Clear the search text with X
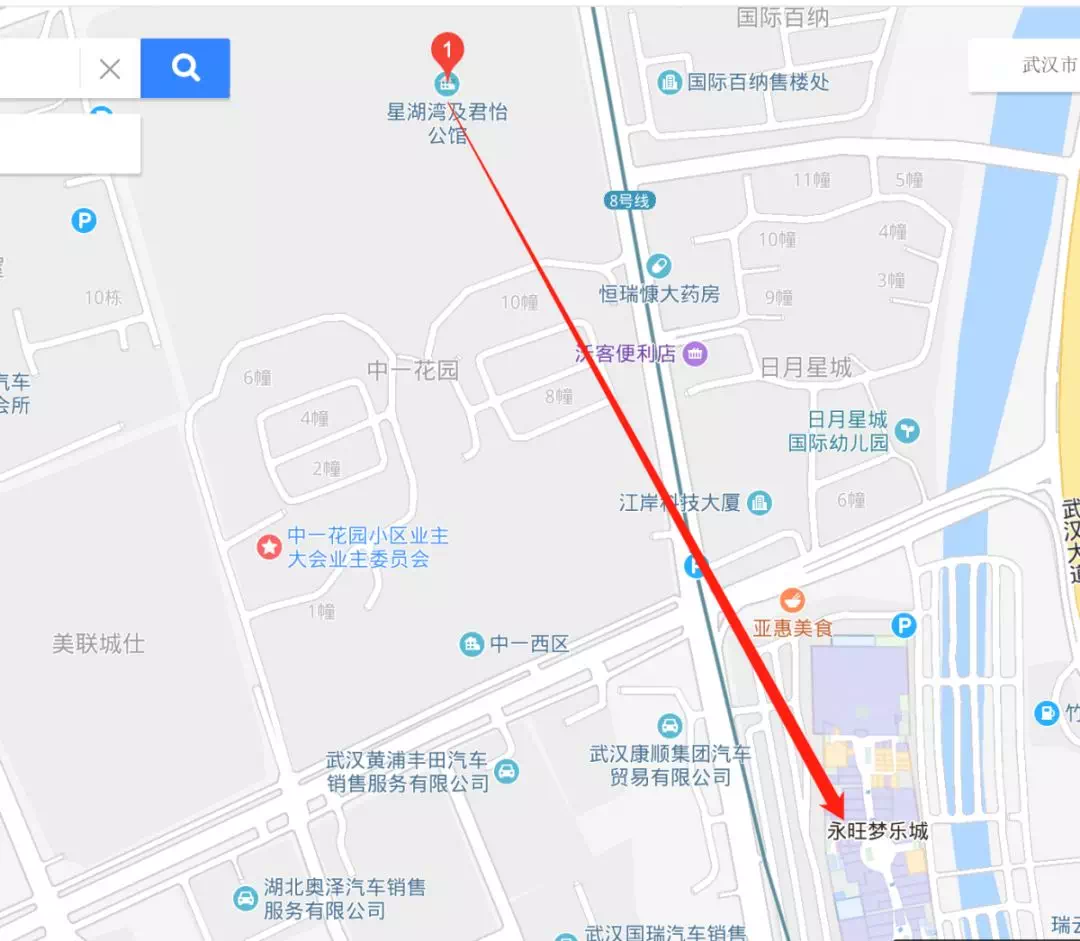 [110, 69]
